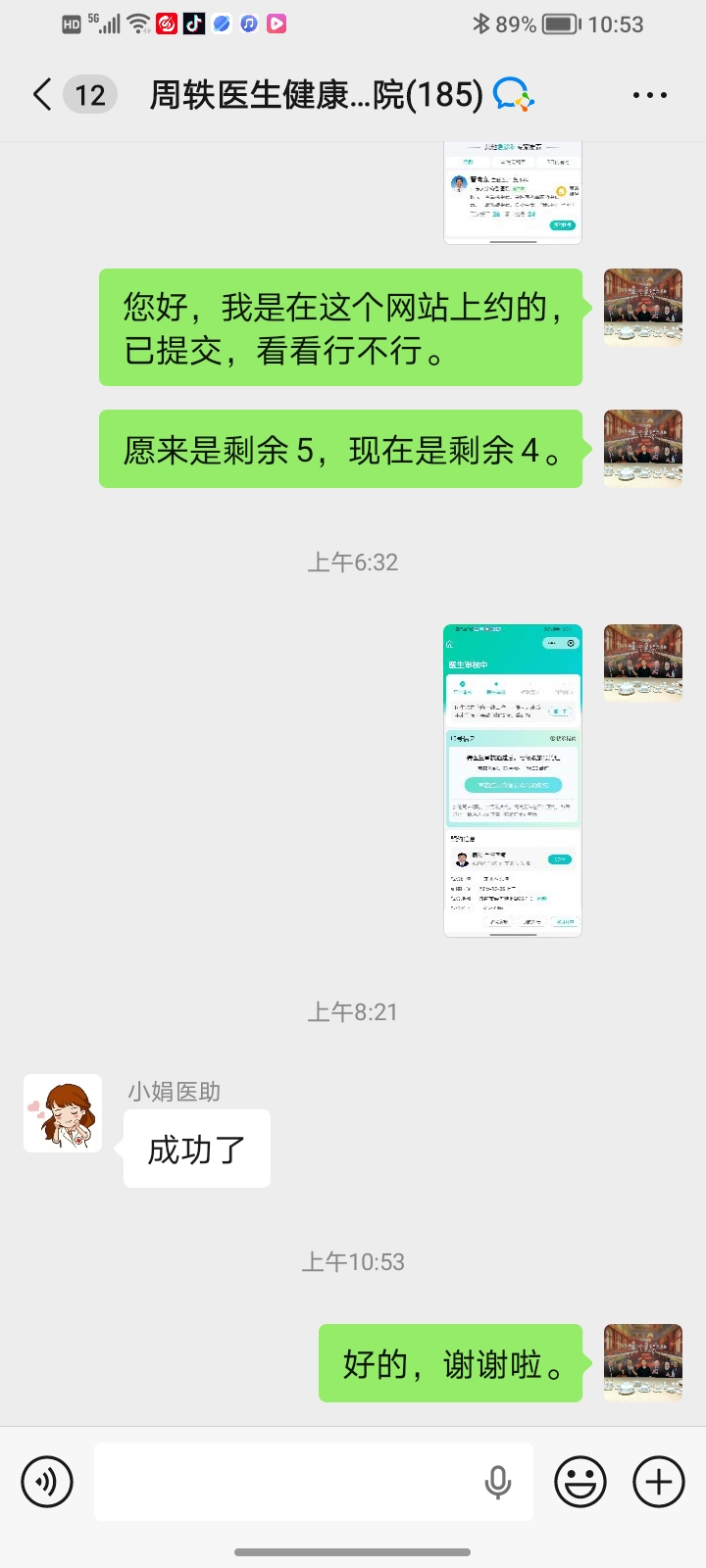View the partial screenshot image at top
The image size is (706, 1568).
point(512,194)
